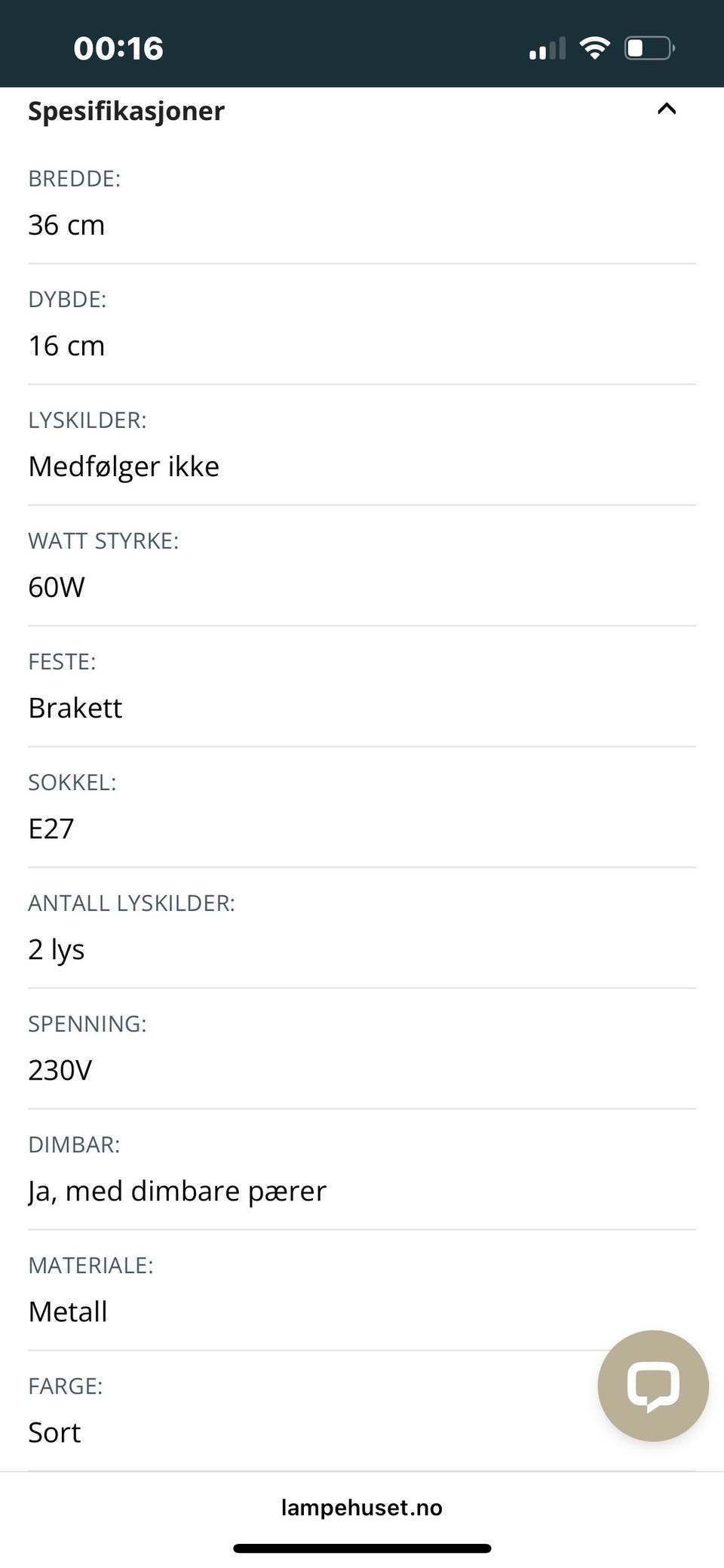This screenshot has width=724, height=1568.
Task: Select the DIMBAR value 'Ja, med dimbare pærer'
Action: [x=177, y=1190]
